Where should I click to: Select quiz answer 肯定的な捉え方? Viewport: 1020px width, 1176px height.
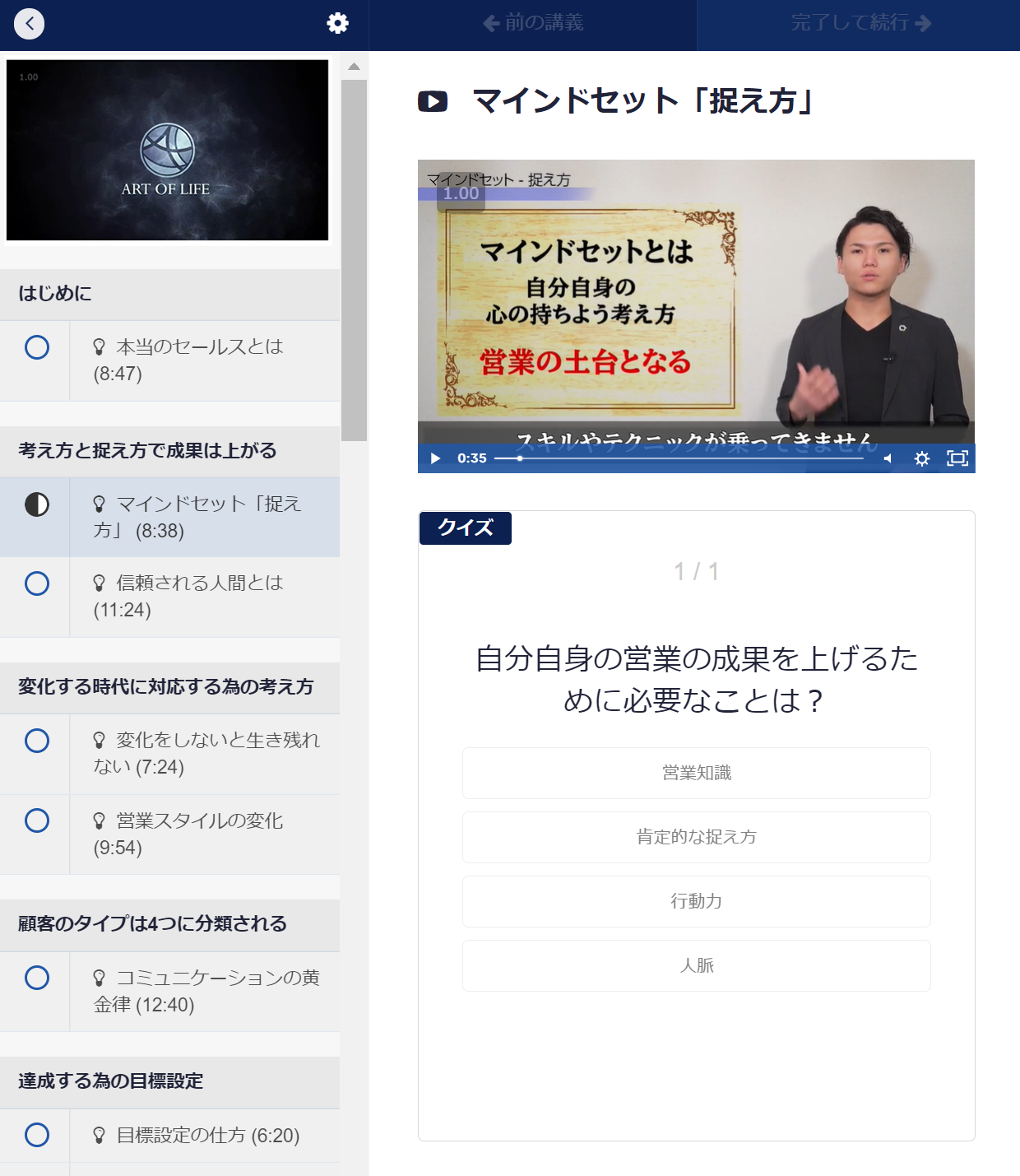(696, 837)
